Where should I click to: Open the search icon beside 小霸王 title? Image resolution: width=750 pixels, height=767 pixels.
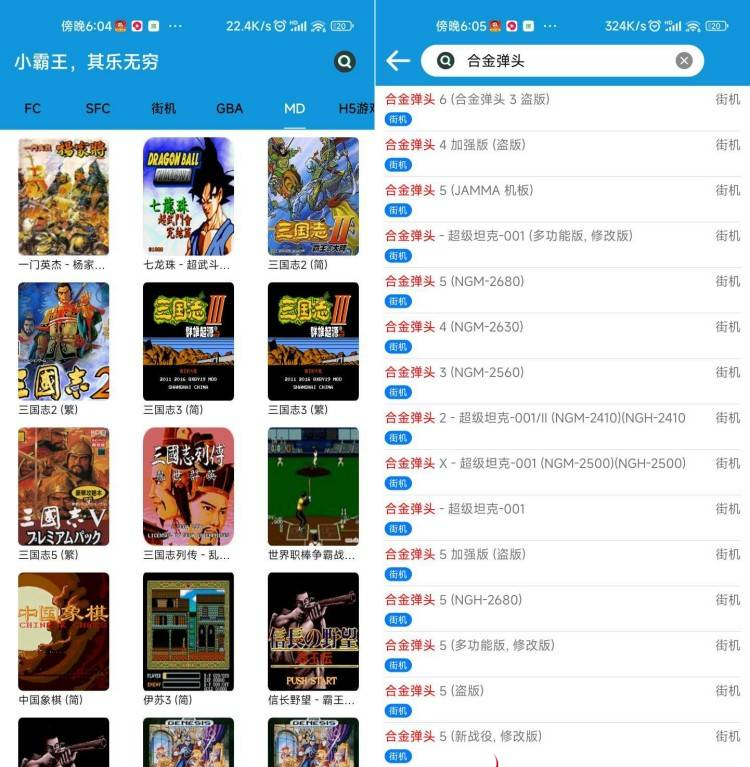[x=345, y=62]
